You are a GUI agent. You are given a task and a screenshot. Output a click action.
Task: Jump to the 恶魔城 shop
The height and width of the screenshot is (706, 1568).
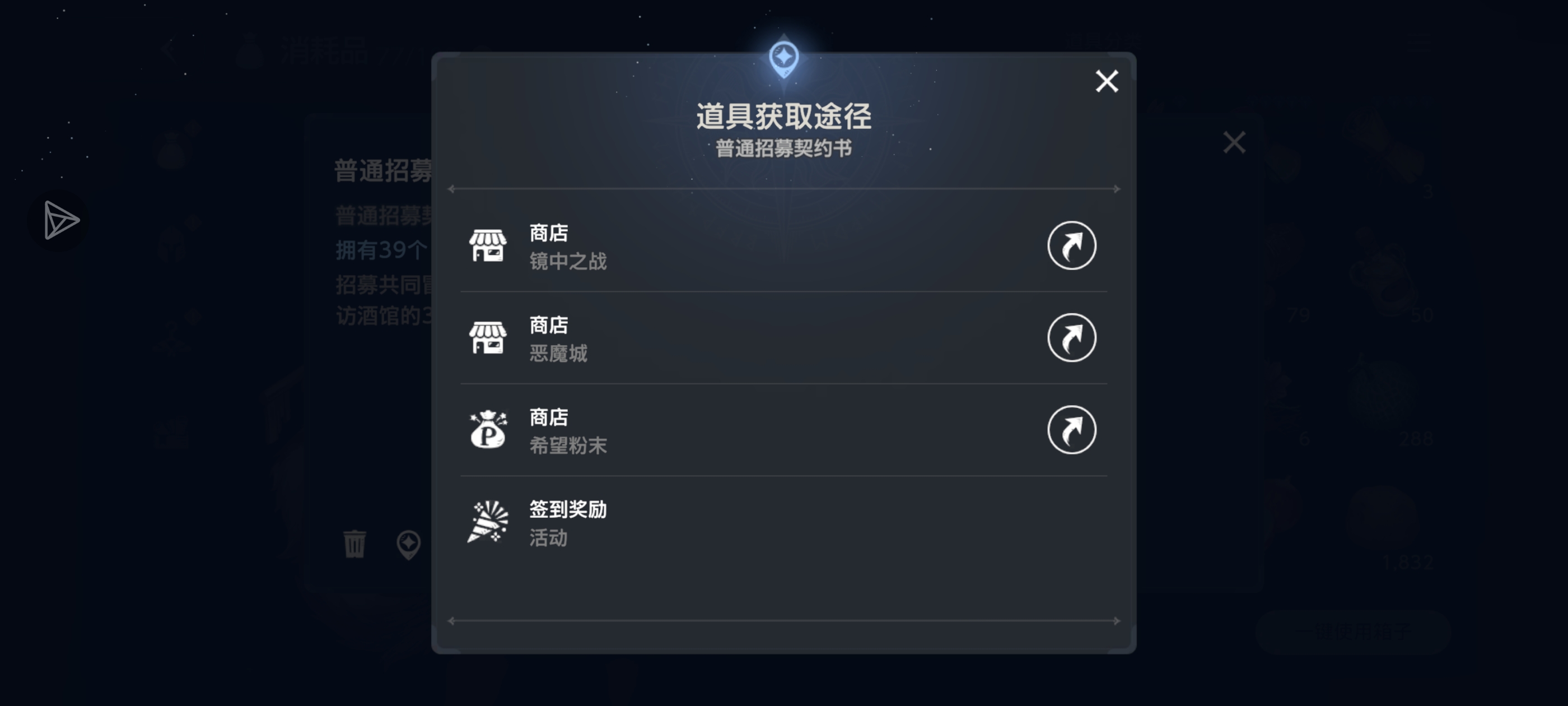tap(1071, 337)
